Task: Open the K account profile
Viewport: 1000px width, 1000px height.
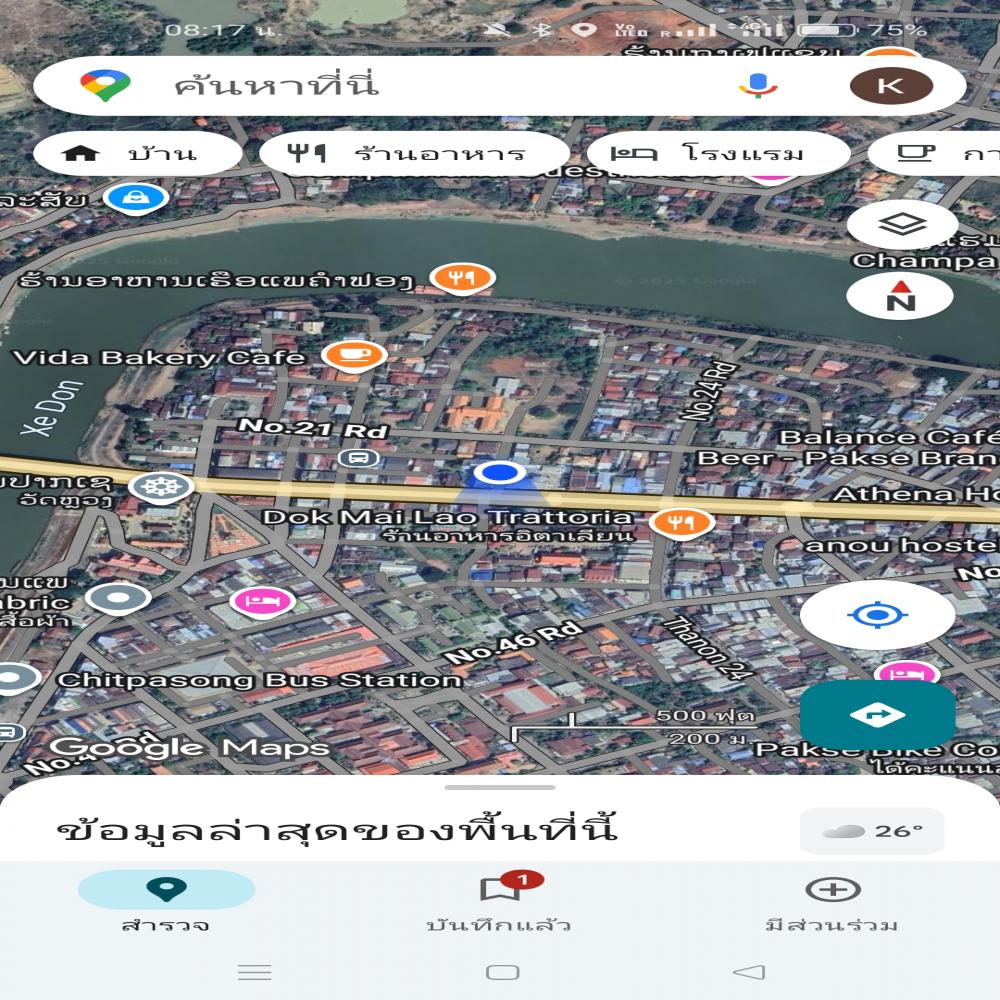Action: [890, 85]
